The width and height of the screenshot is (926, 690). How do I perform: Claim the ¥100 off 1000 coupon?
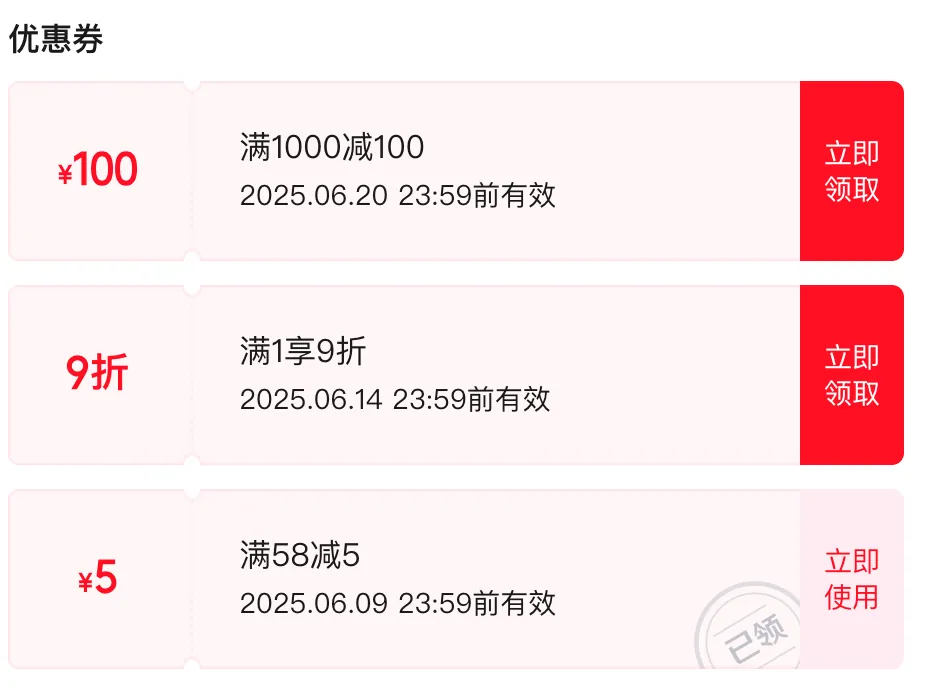851,171
